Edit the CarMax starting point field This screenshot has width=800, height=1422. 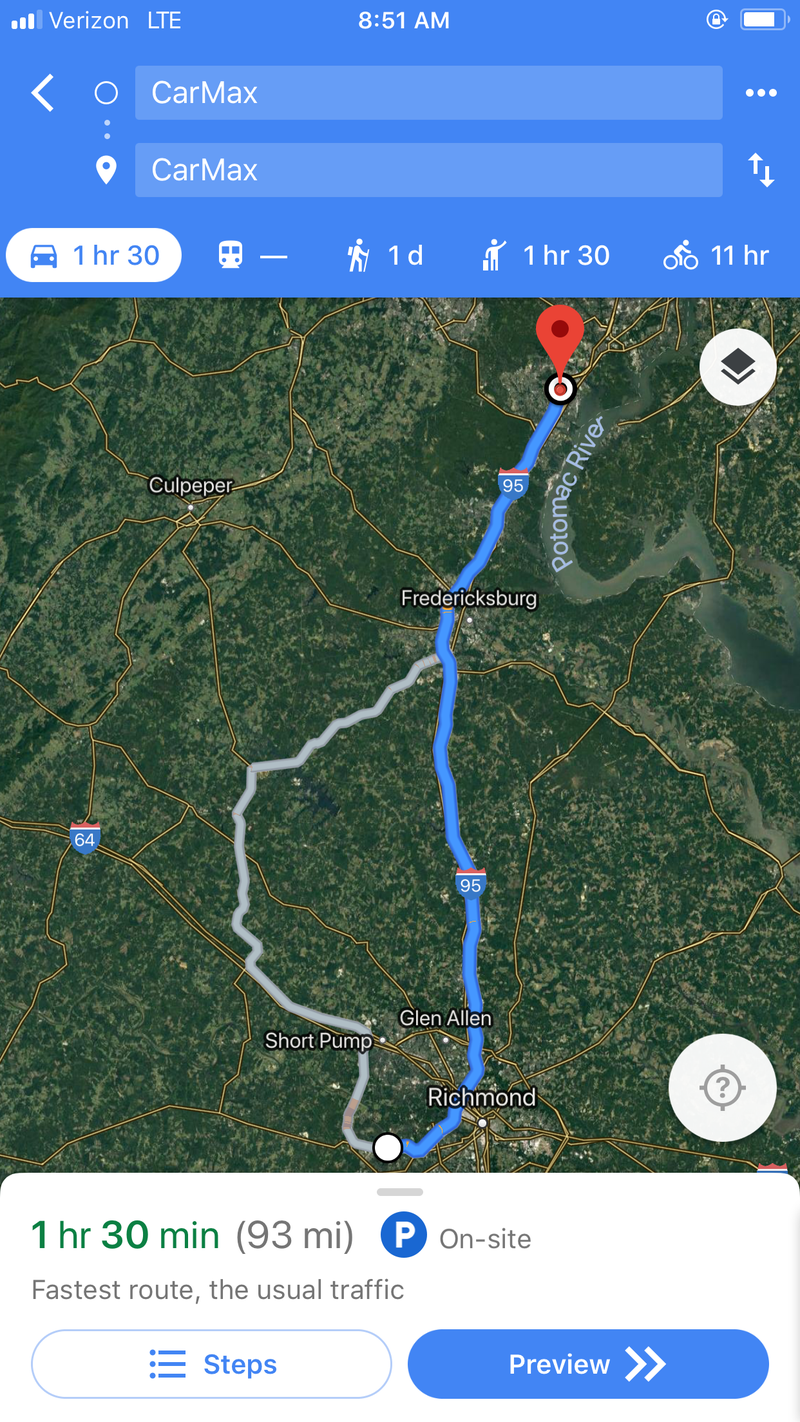tap(428, 93)
